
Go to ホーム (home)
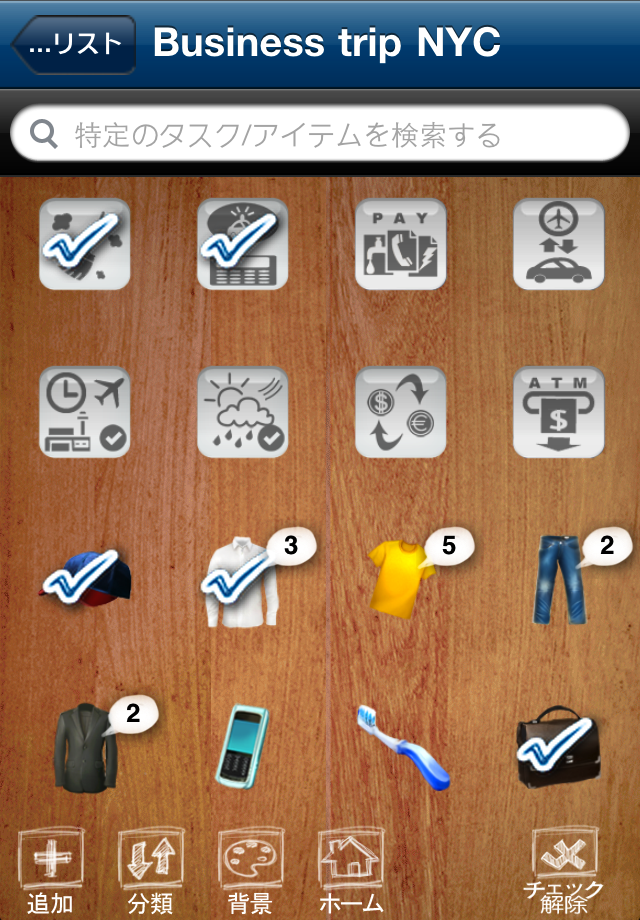351,870
